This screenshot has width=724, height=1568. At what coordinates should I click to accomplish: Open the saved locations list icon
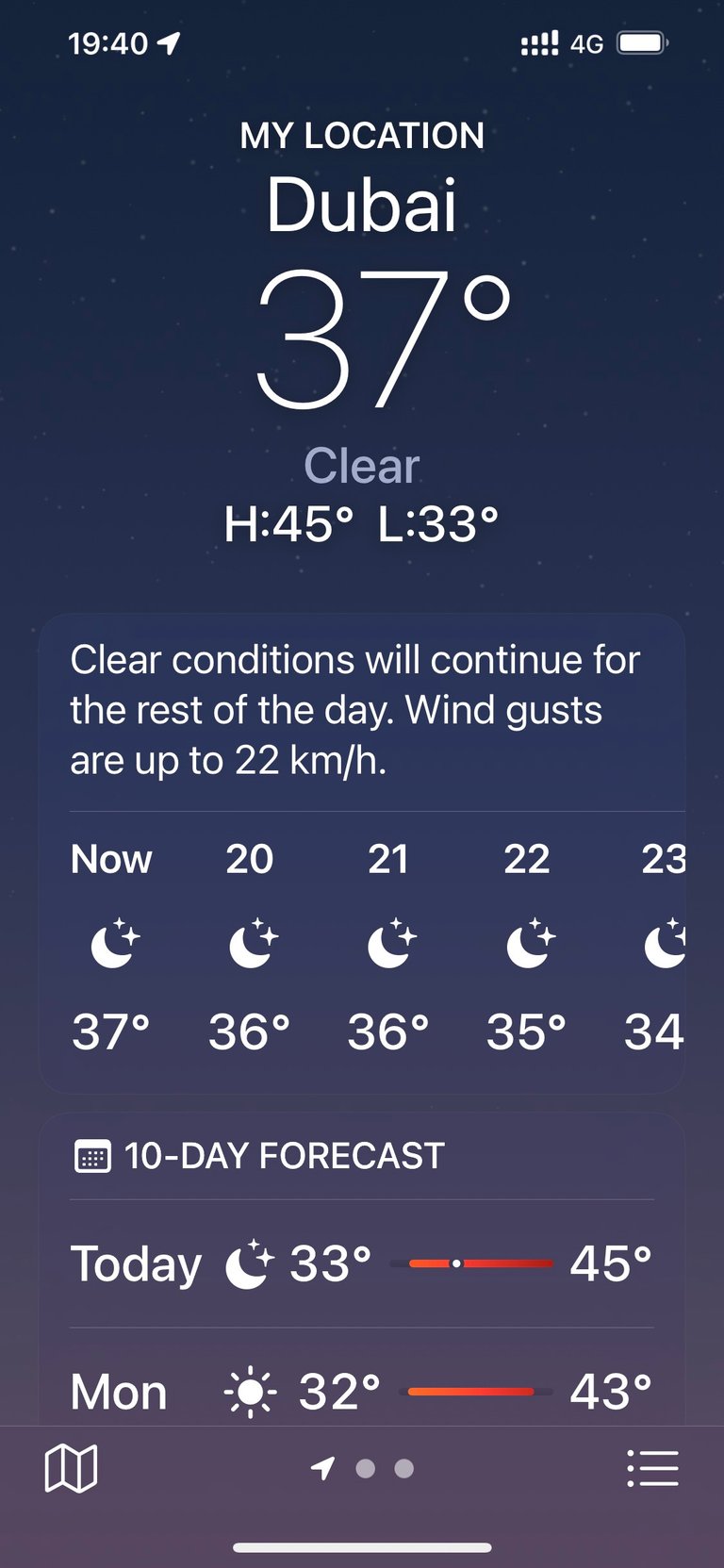click(652, 1468)
